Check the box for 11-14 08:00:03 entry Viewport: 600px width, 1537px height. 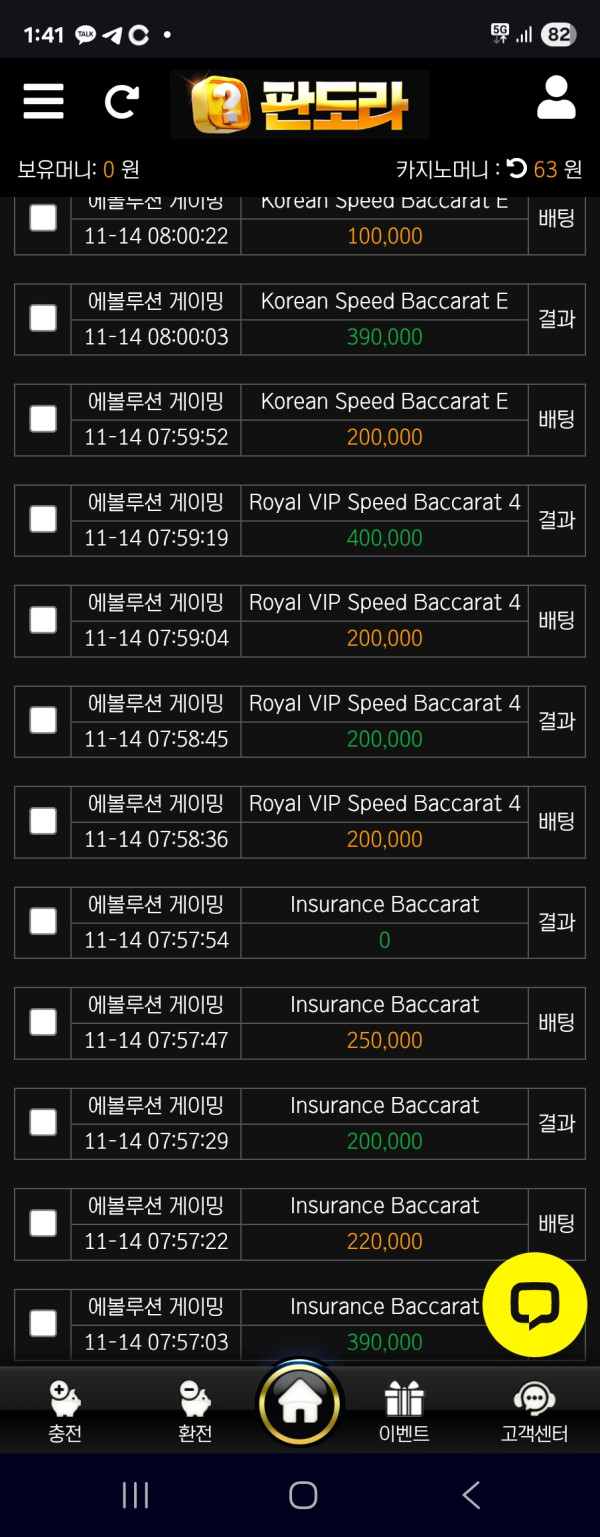pyautogui.click(x=43, y=318)
